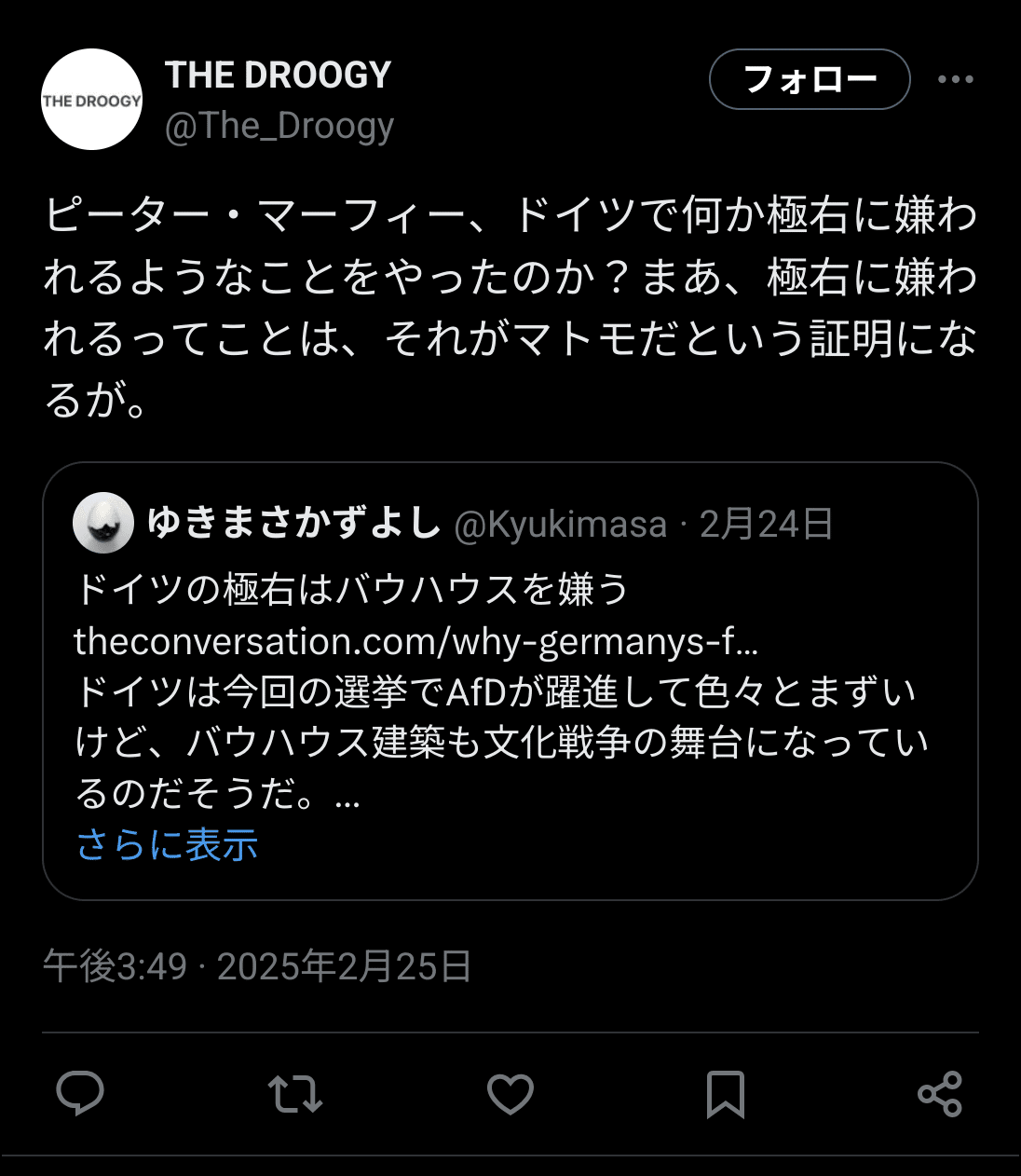Image resolution: width=1021 pixels, height=1176 pixels.
Task: Expand quoted tweet with さらに表示
Action: [x=167, y=845]
